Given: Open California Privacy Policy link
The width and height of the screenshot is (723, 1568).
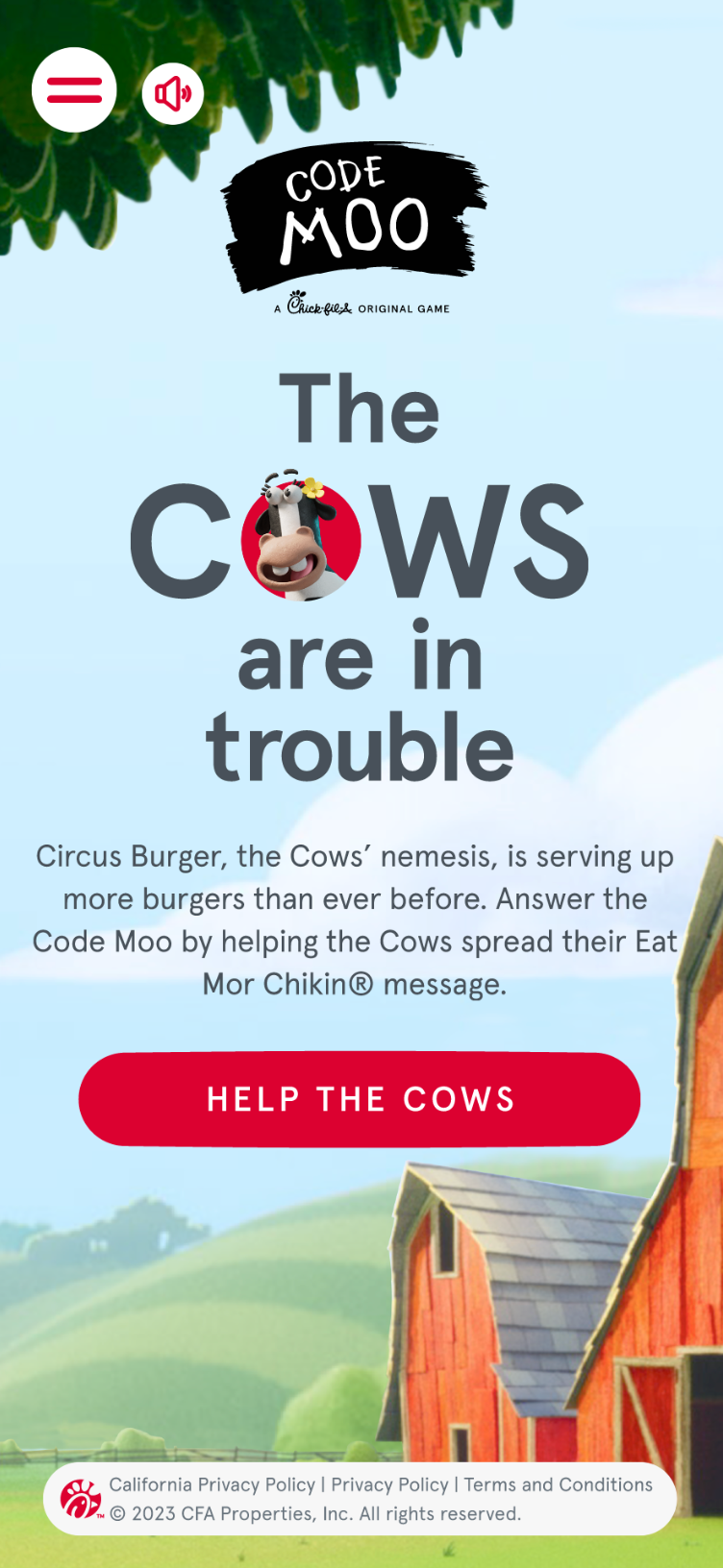Looking at the screenshot, I should coord(212,1484).
